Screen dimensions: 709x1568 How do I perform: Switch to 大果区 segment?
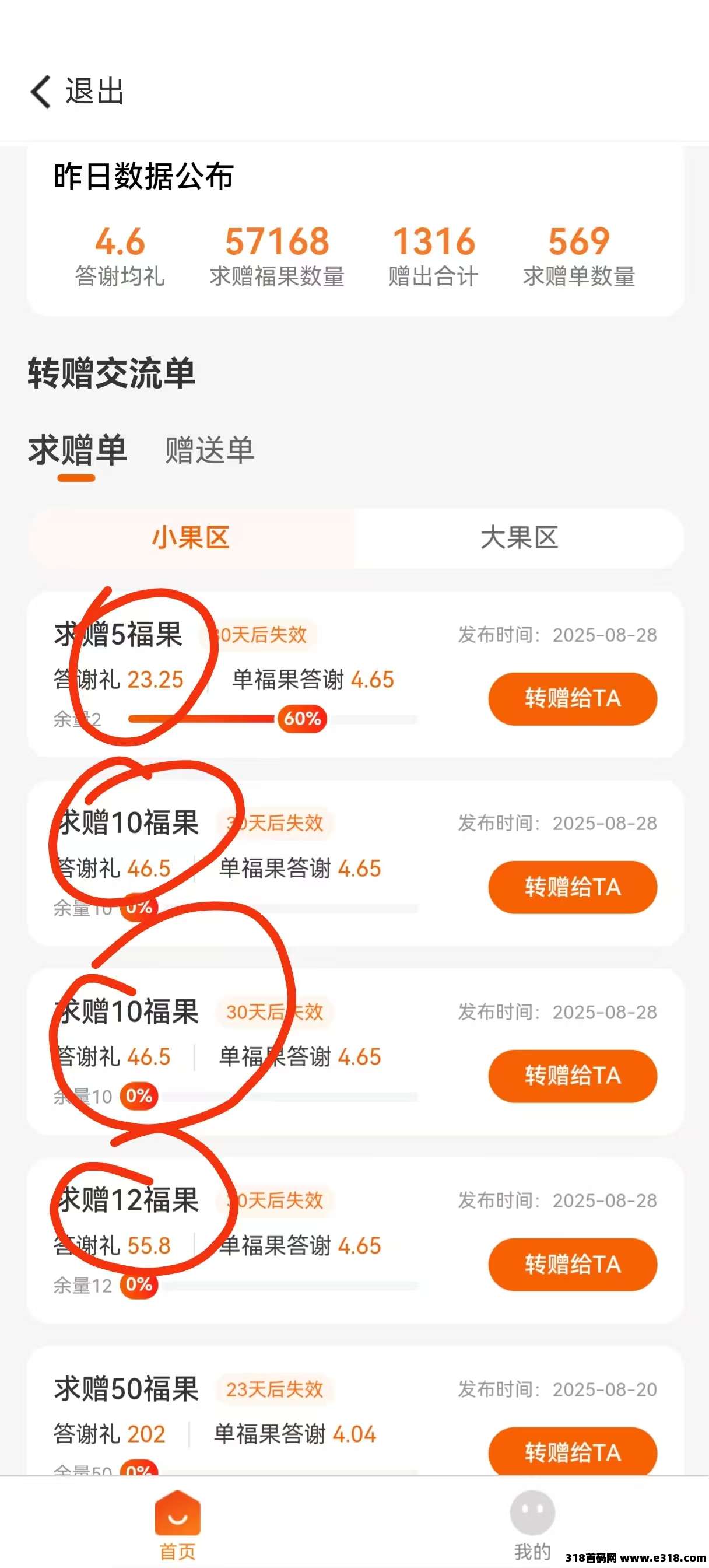pos(519,538)
